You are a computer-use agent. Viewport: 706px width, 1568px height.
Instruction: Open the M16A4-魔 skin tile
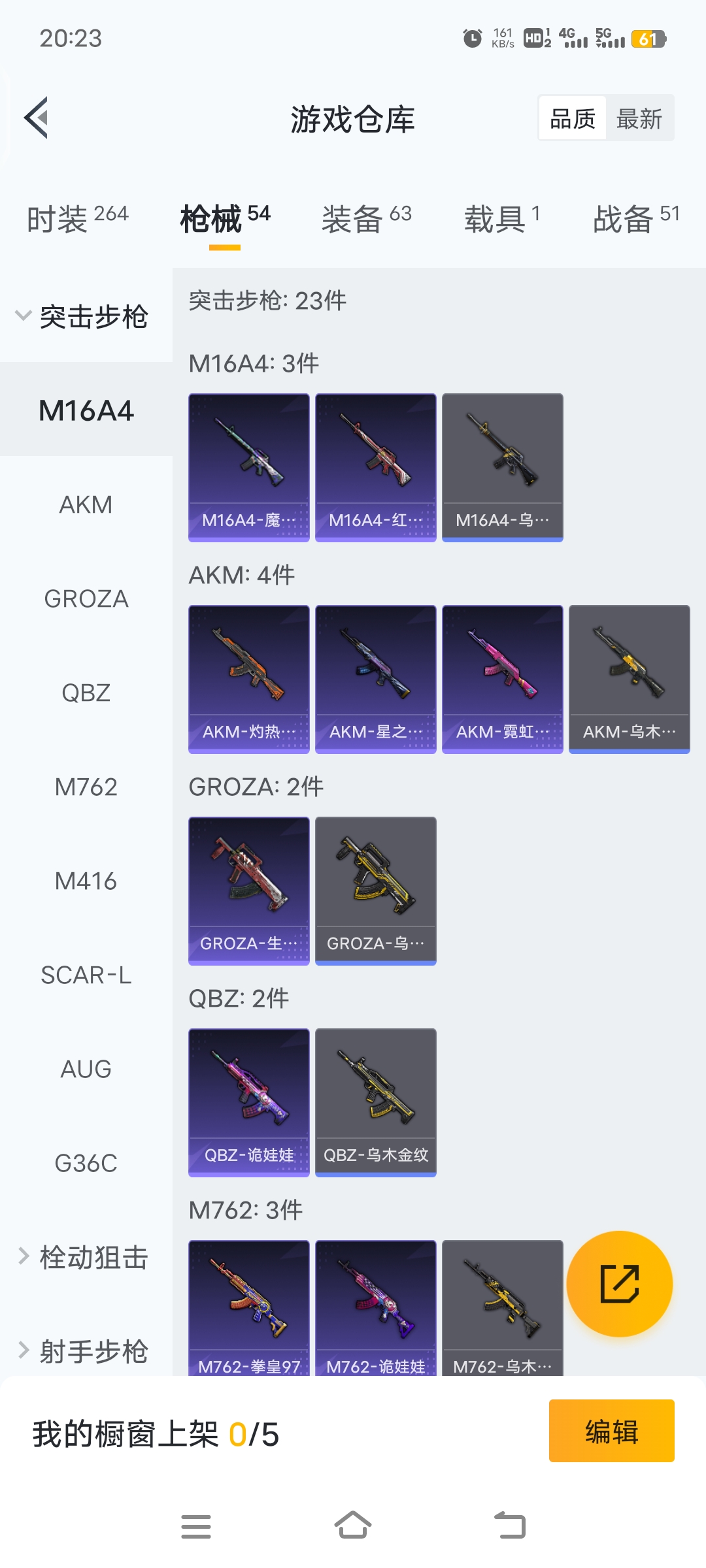[x=248, y=467]
